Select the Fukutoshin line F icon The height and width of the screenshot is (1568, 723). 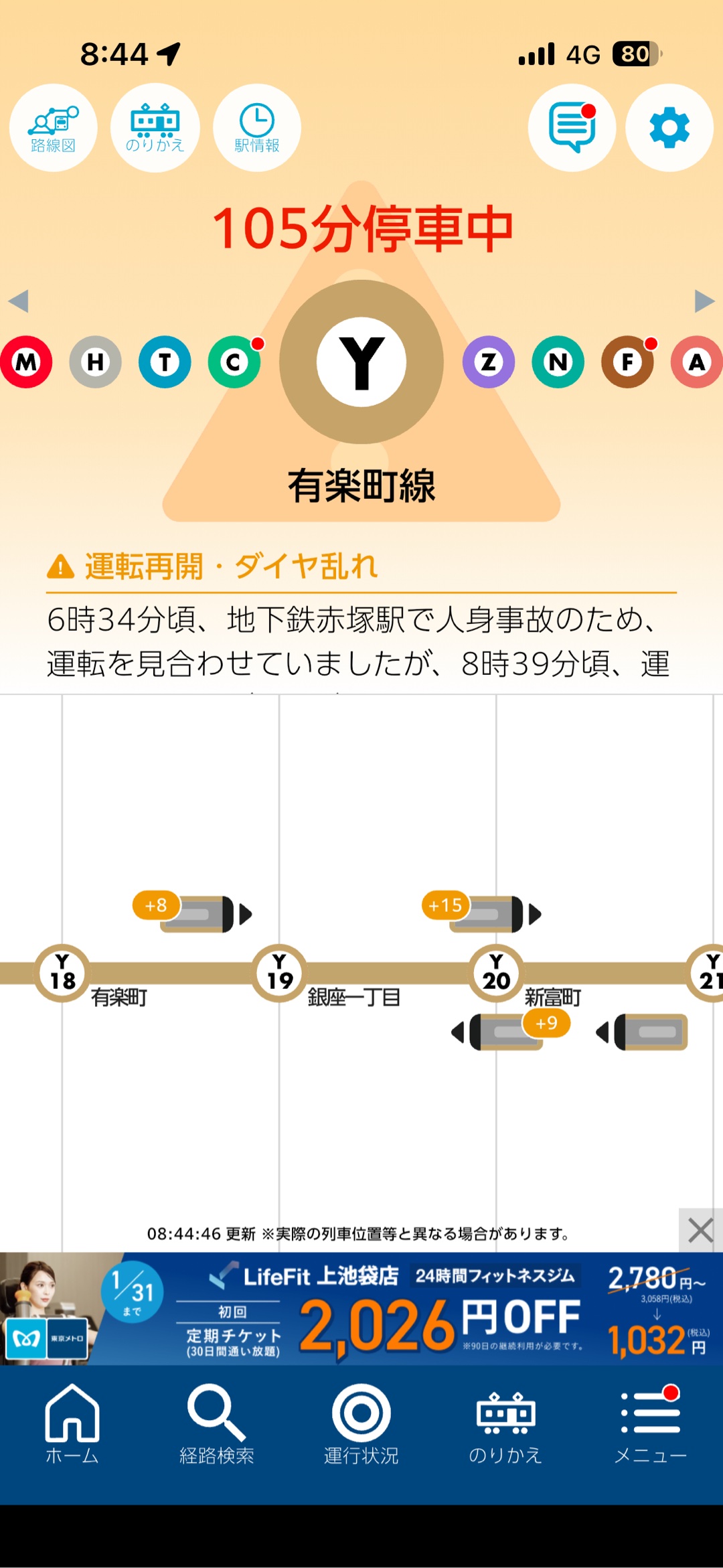[x=627, y=362]
